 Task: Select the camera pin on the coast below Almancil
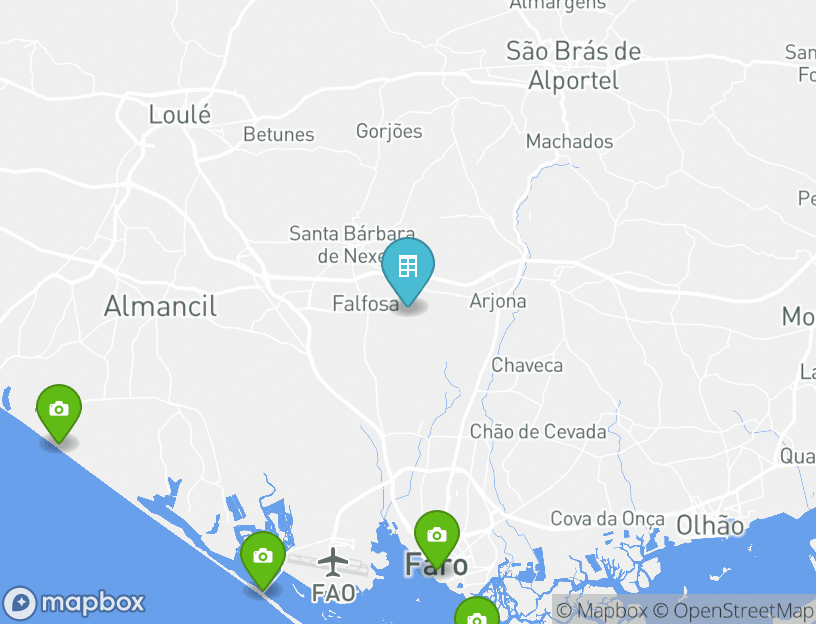click(x=59, y=410)
